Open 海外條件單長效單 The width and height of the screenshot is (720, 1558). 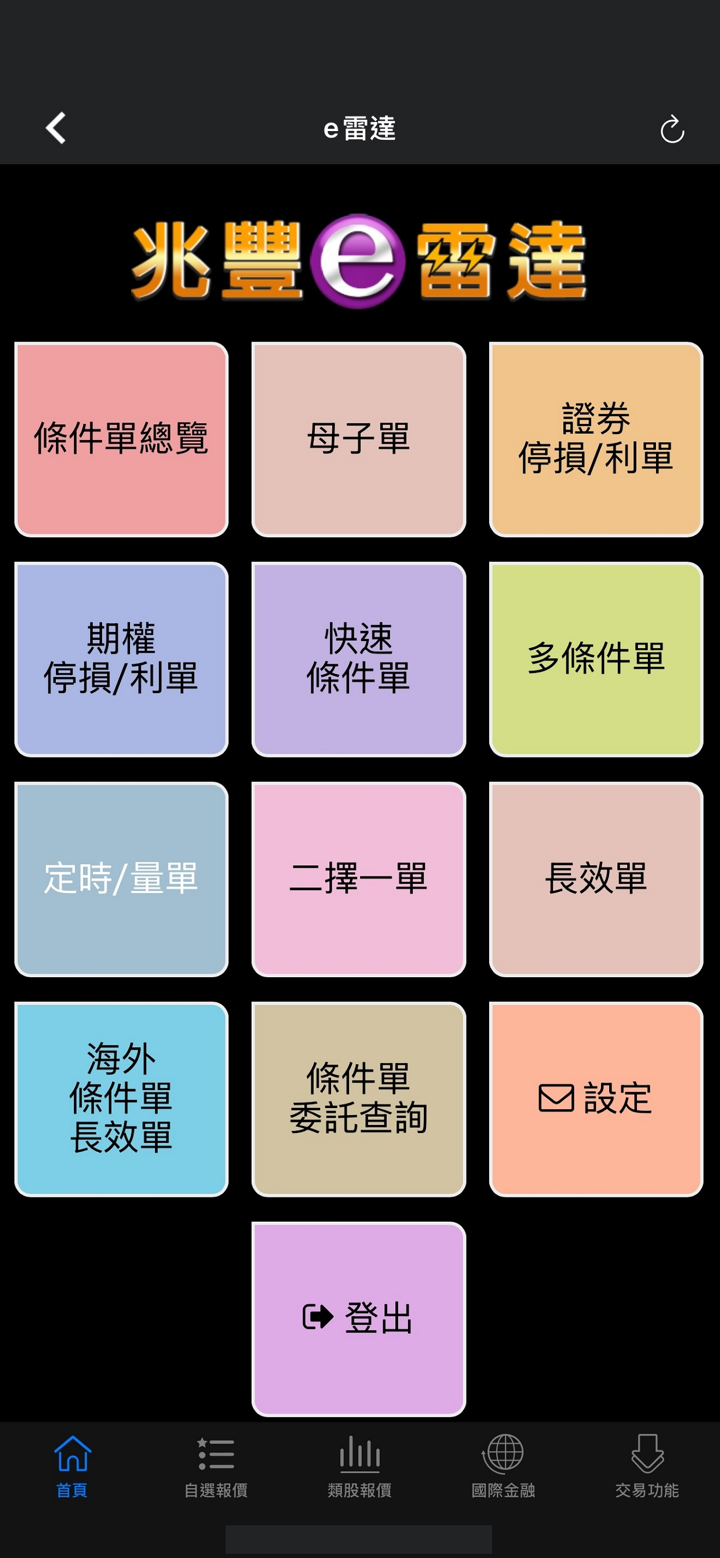(121, 1099)
